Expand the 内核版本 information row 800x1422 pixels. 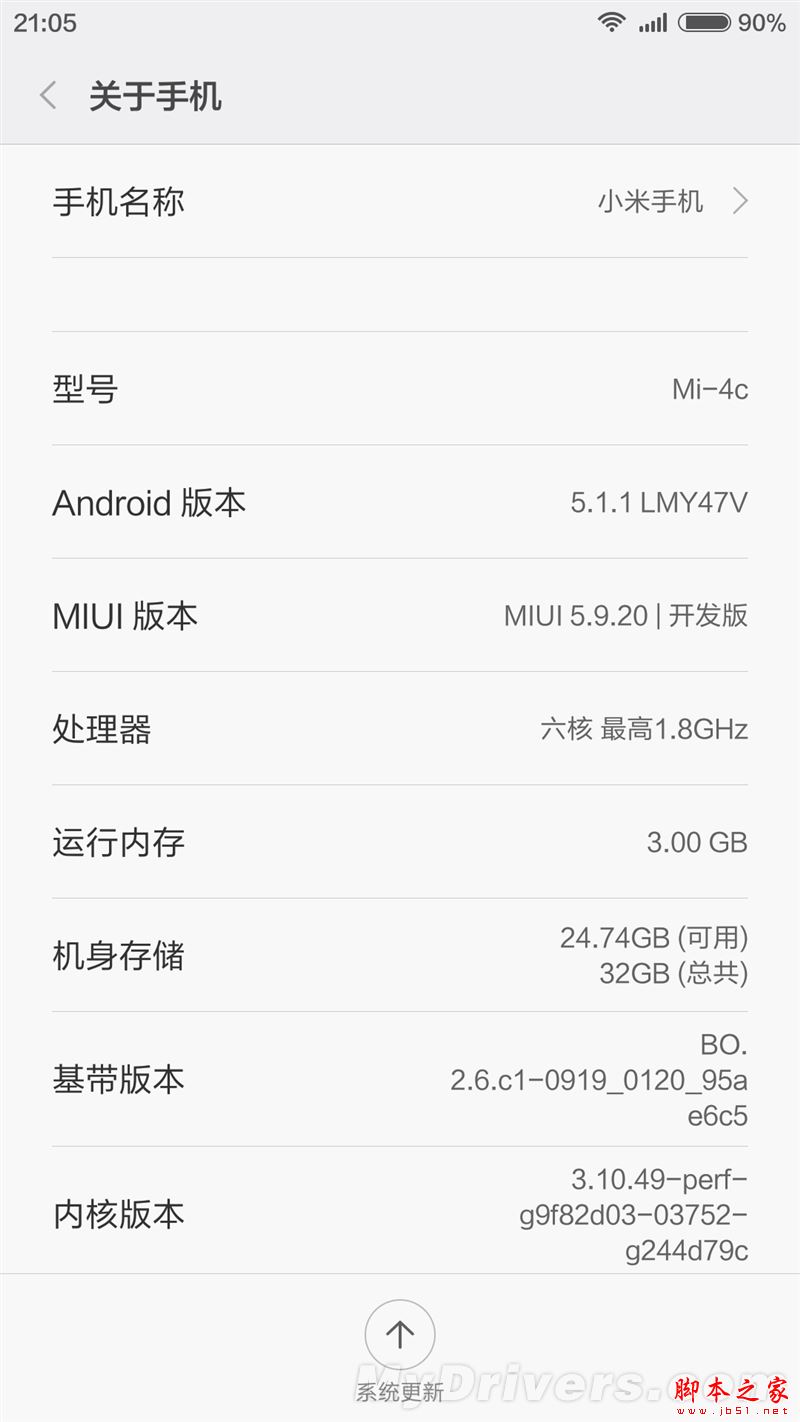pos(400,1214)
